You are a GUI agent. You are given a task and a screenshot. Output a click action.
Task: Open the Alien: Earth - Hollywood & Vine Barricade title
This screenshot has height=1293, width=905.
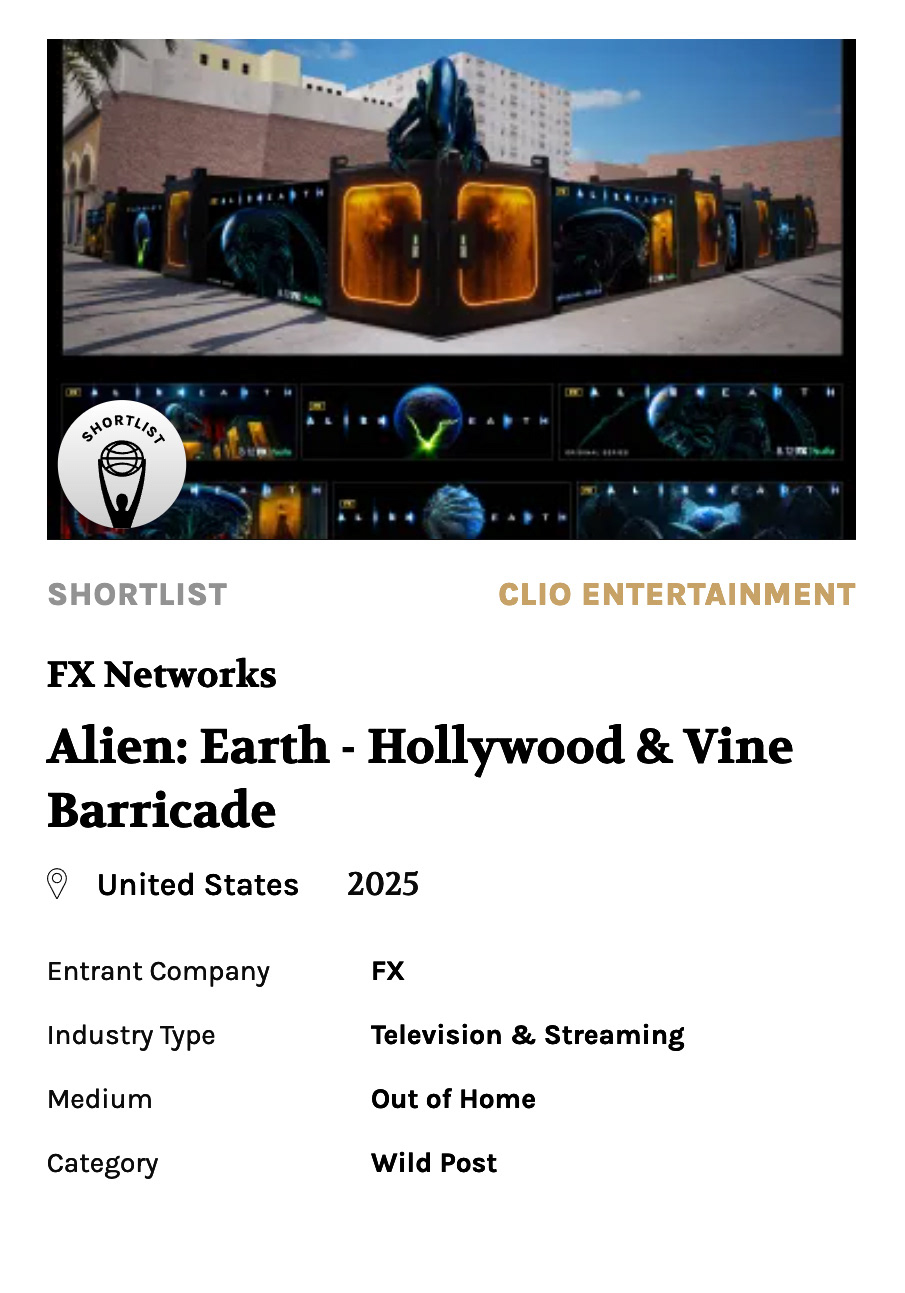420,778
